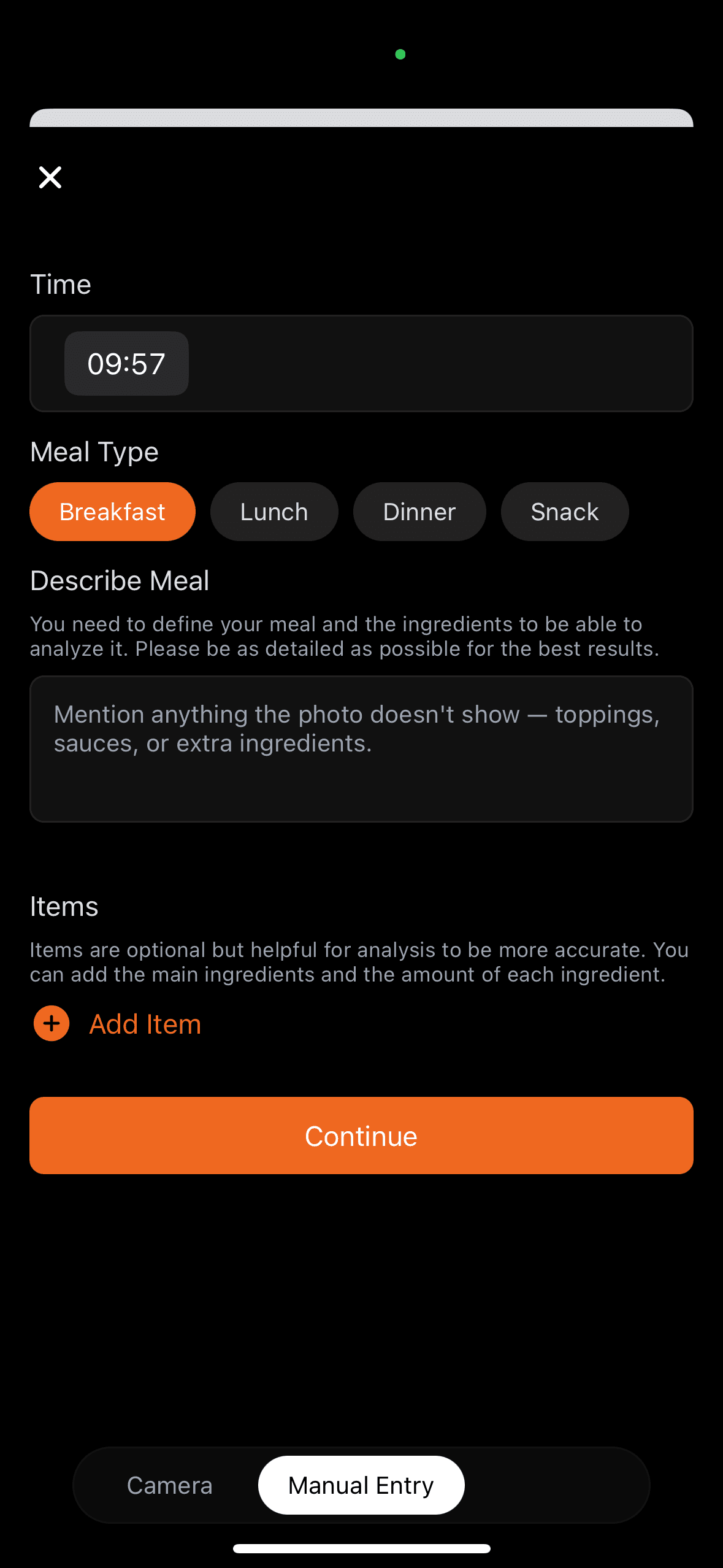723x1568 pixels.
Task: Re-select the Breakfast chip
Action: pos(112,511)
